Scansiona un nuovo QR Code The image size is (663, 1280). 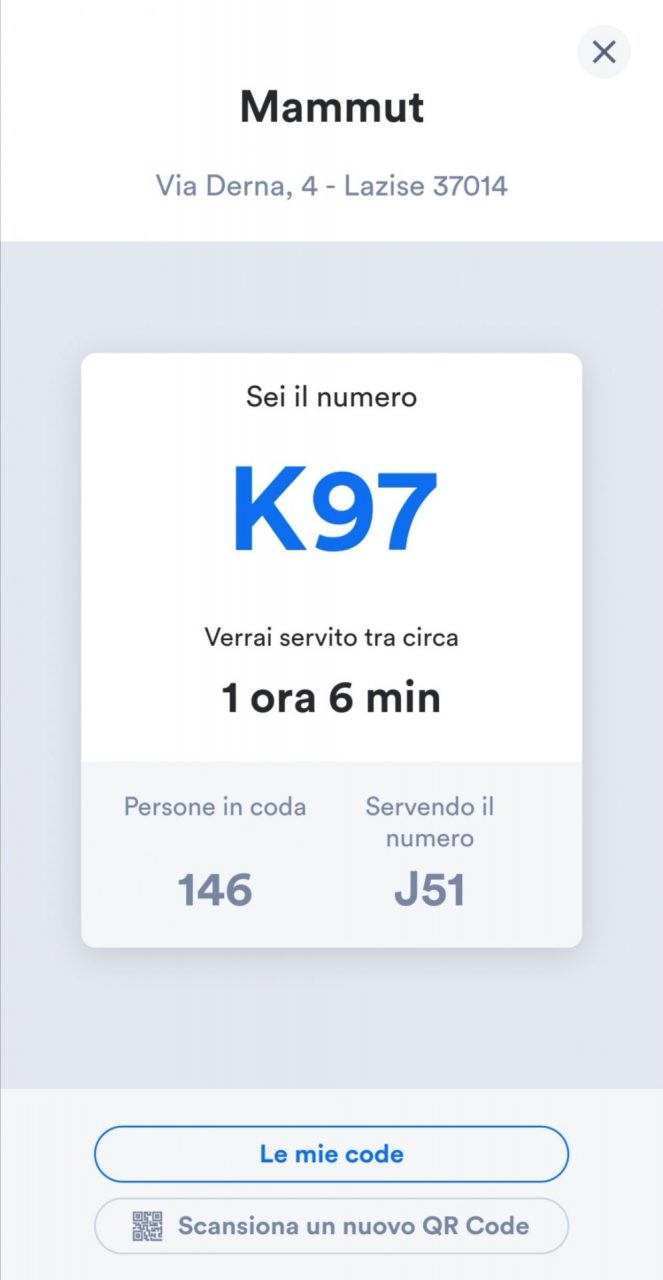(x=331, y=1226)
